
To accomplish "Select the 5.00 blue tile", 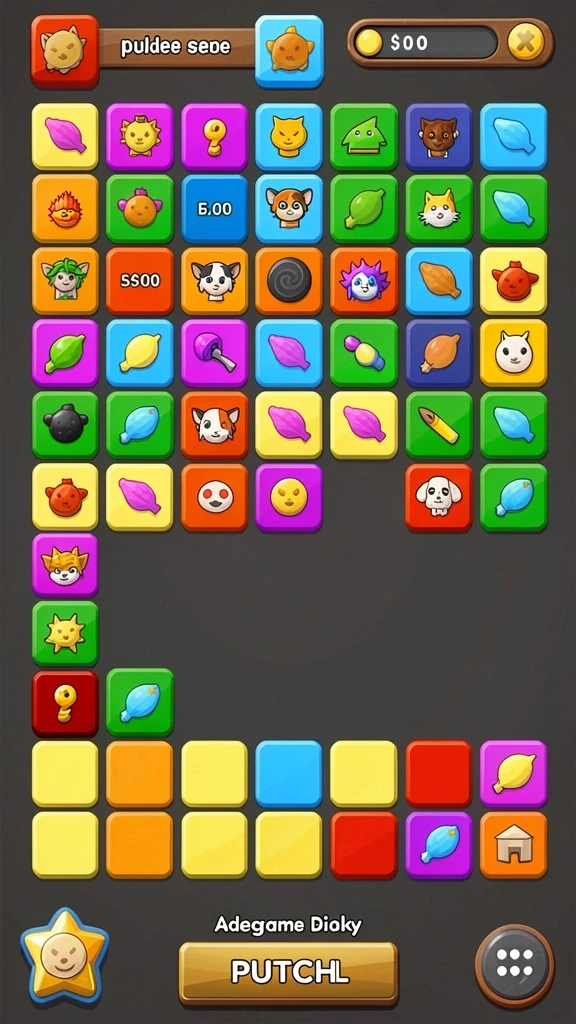I will (214, 209).
